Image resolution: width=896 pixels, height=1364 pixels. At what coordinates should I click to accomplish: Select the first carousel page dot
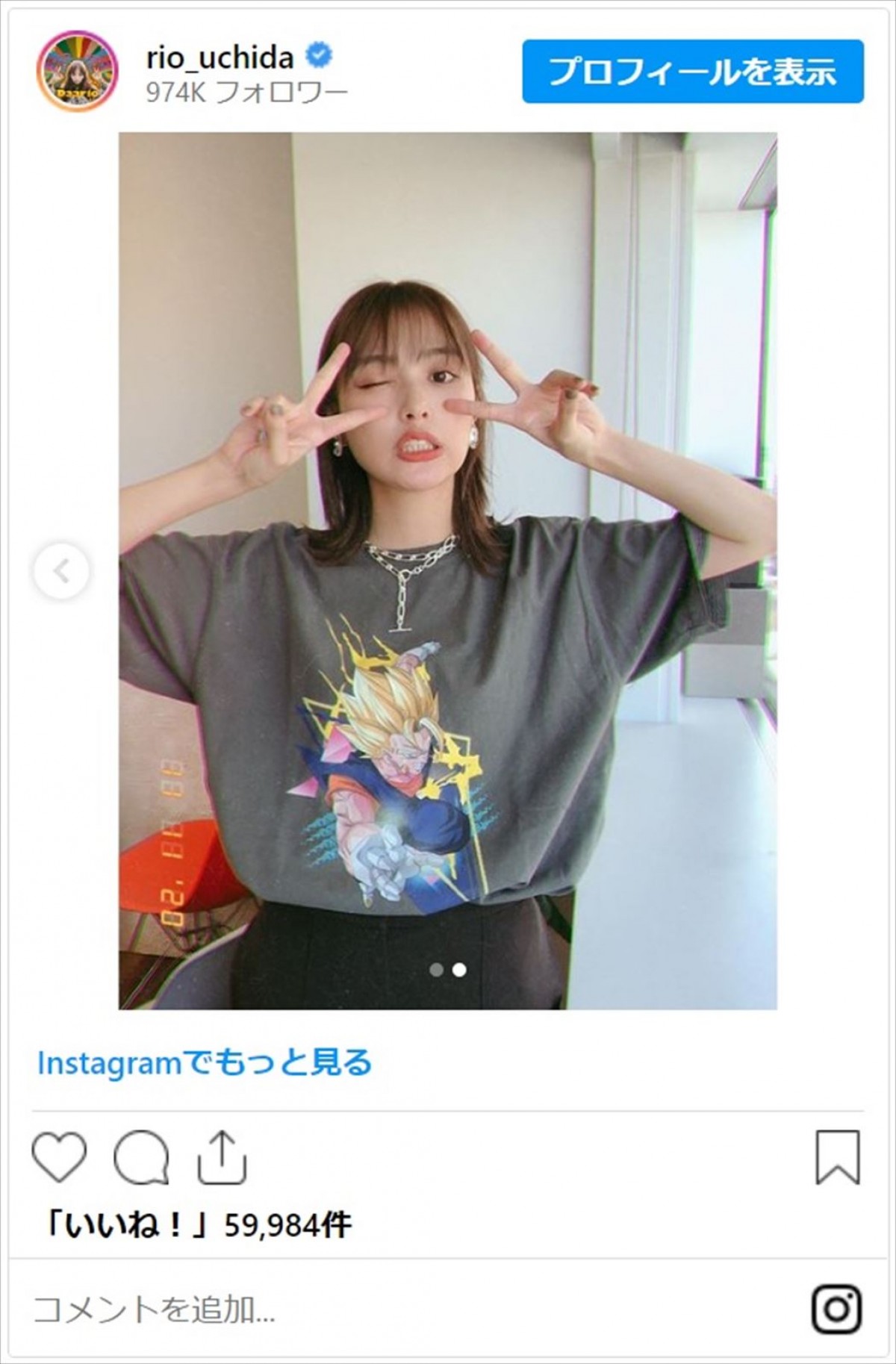[437, 970]
